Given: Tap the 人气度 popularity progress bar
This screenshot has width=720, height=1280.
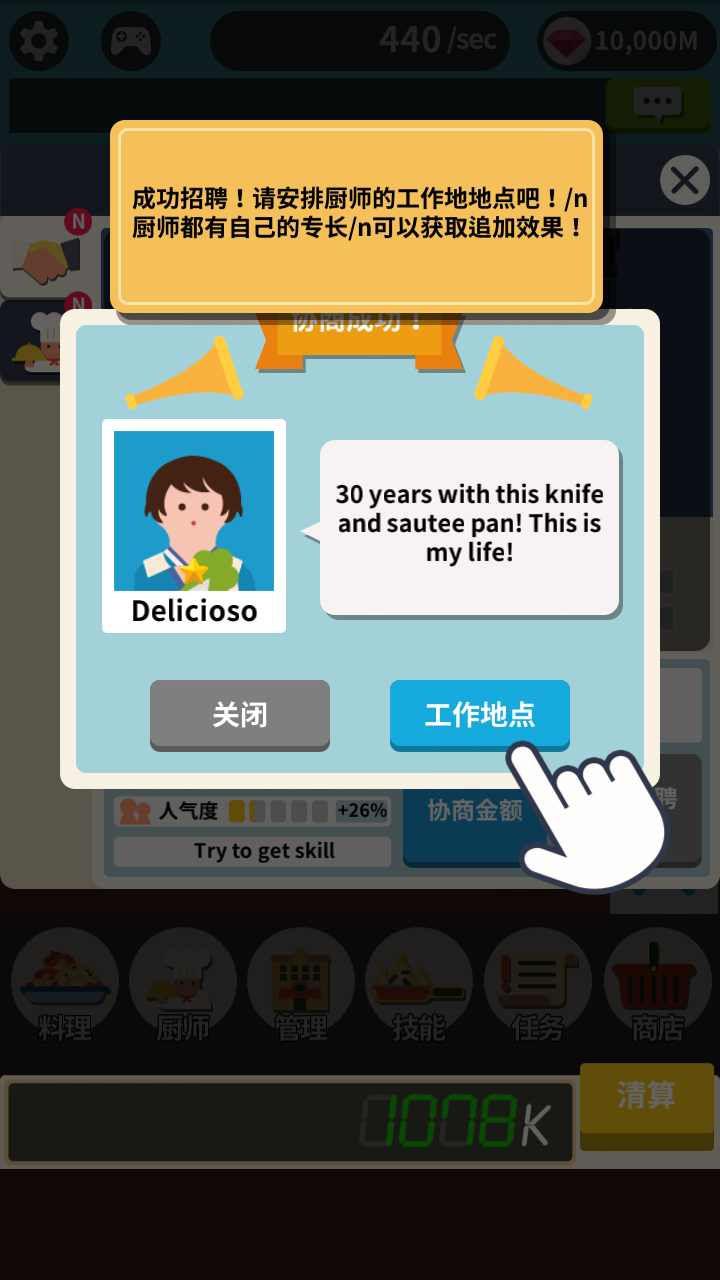Looking at the screenshot, I should 250,811.
